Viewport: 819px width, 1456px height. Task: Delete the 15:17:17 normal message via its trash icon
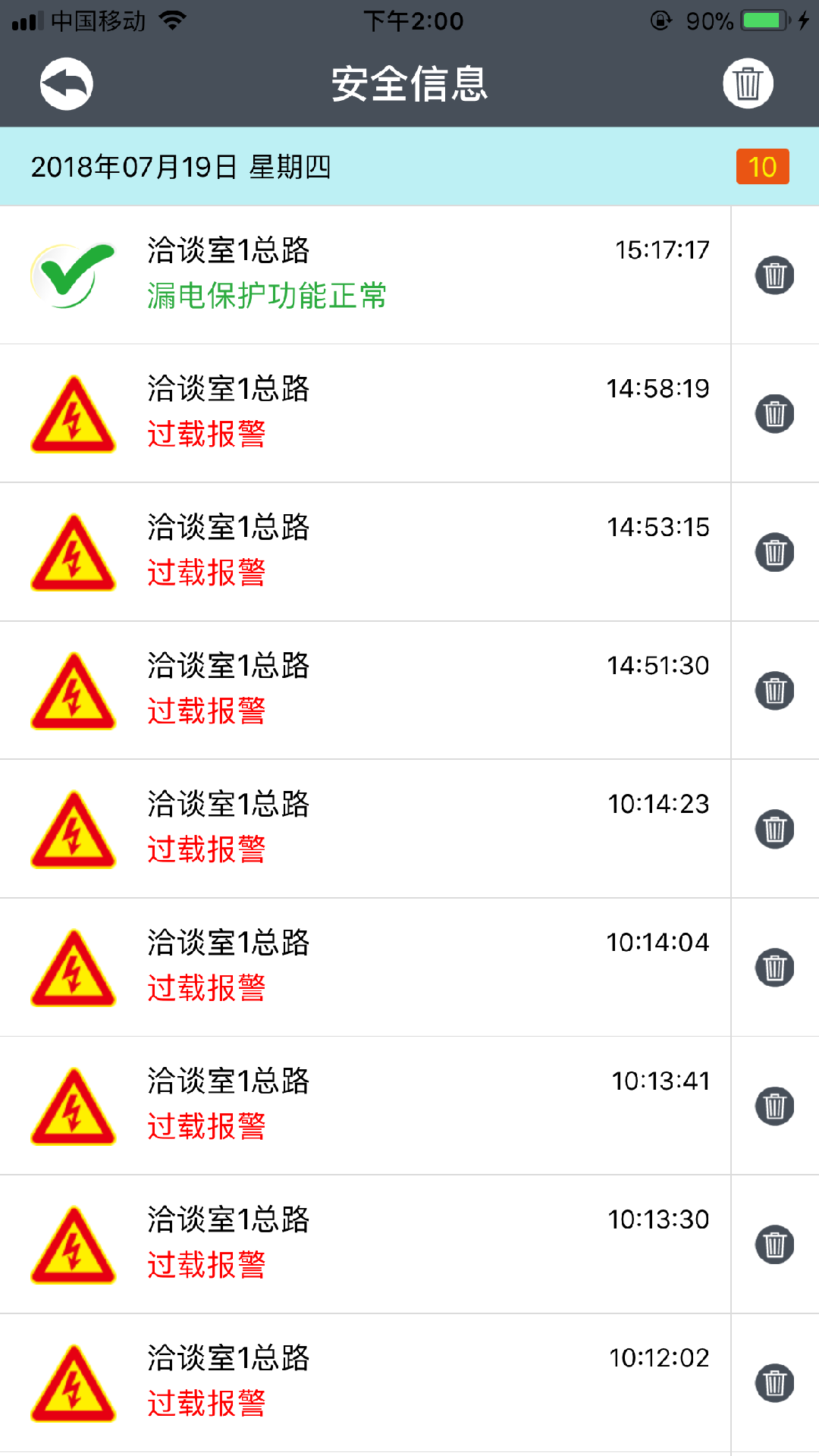(x=774, y=275)
